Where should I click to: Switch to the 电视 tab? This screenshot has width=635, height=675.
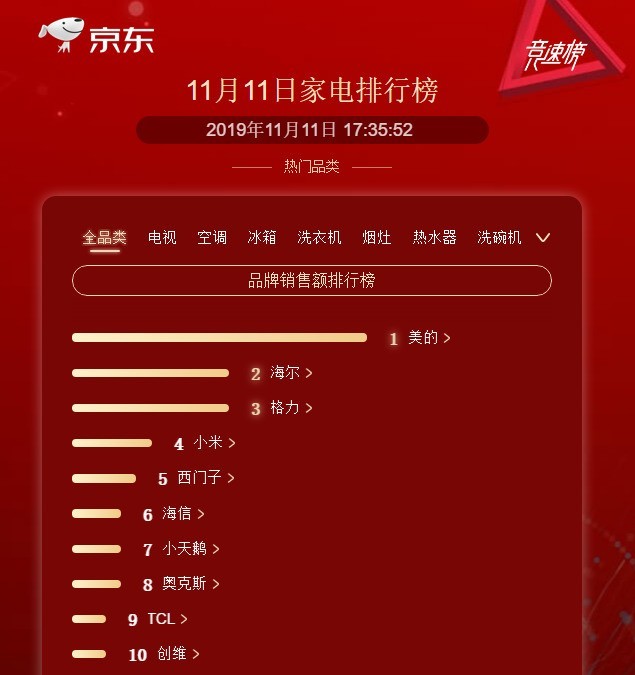click(x=162, y=238)
